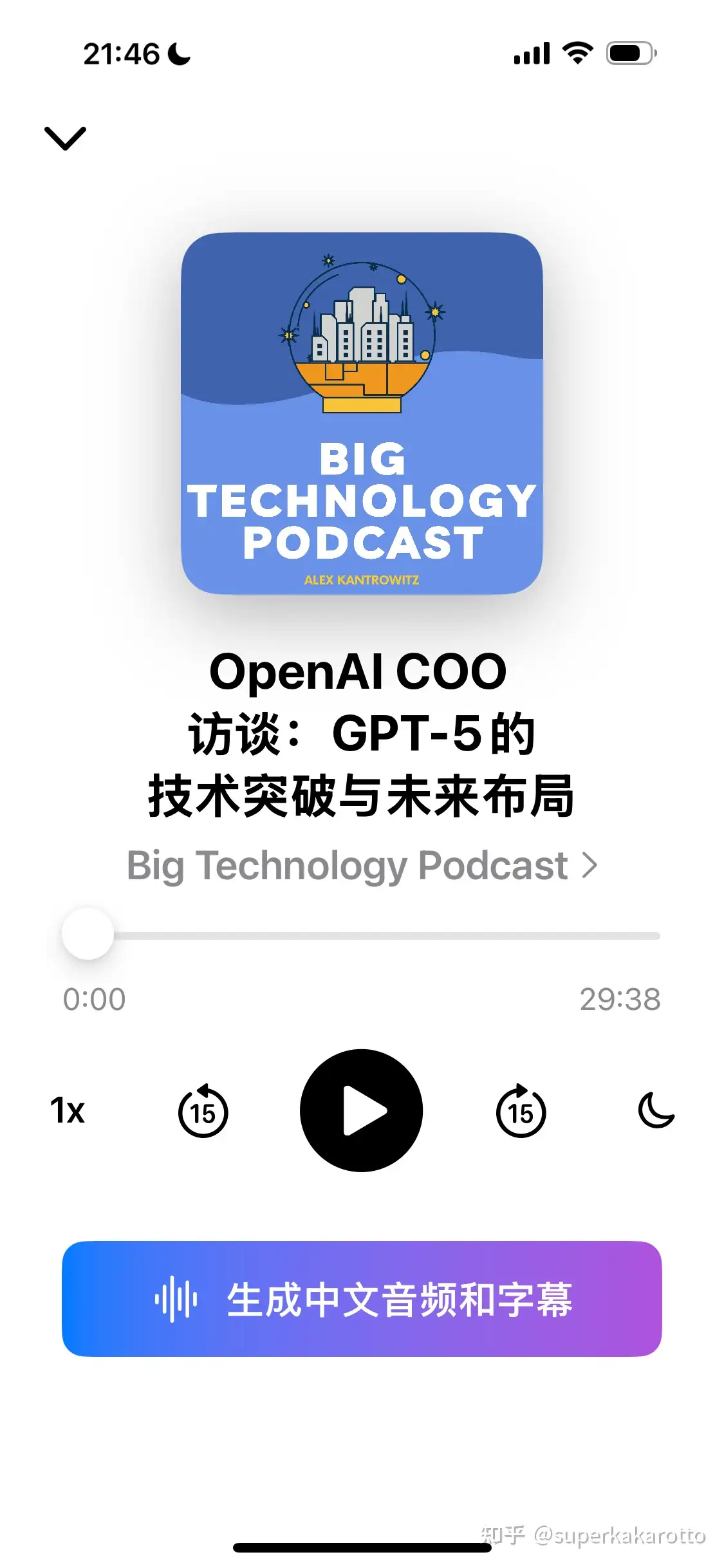
Task: Skip forward 15 seconds
Action: [521, 1111]
